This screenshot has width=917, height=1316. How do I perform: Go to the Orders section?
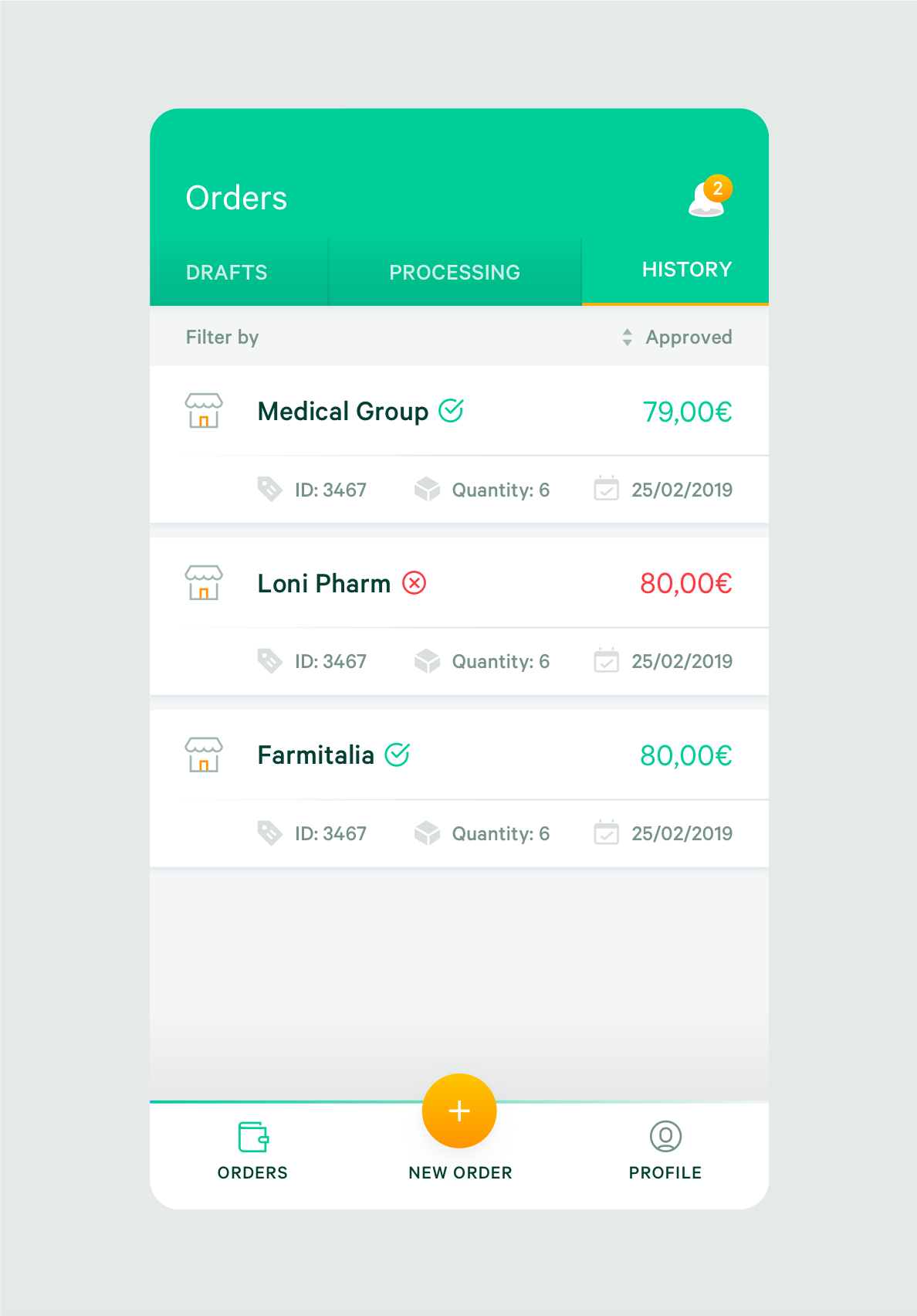[x=252, y=1150]
